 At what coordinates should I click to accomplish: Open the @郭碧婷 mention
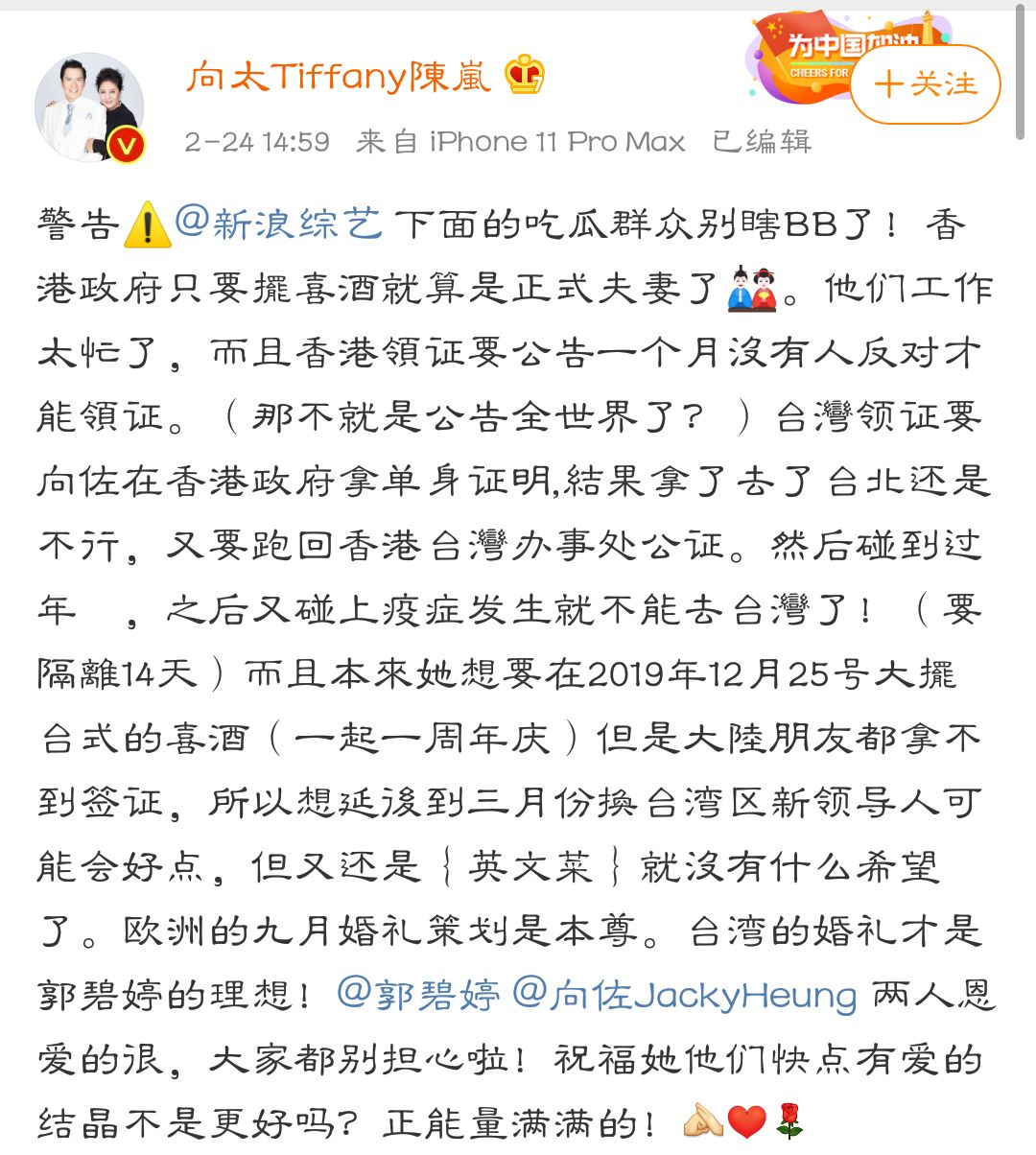tap(418, 995)
